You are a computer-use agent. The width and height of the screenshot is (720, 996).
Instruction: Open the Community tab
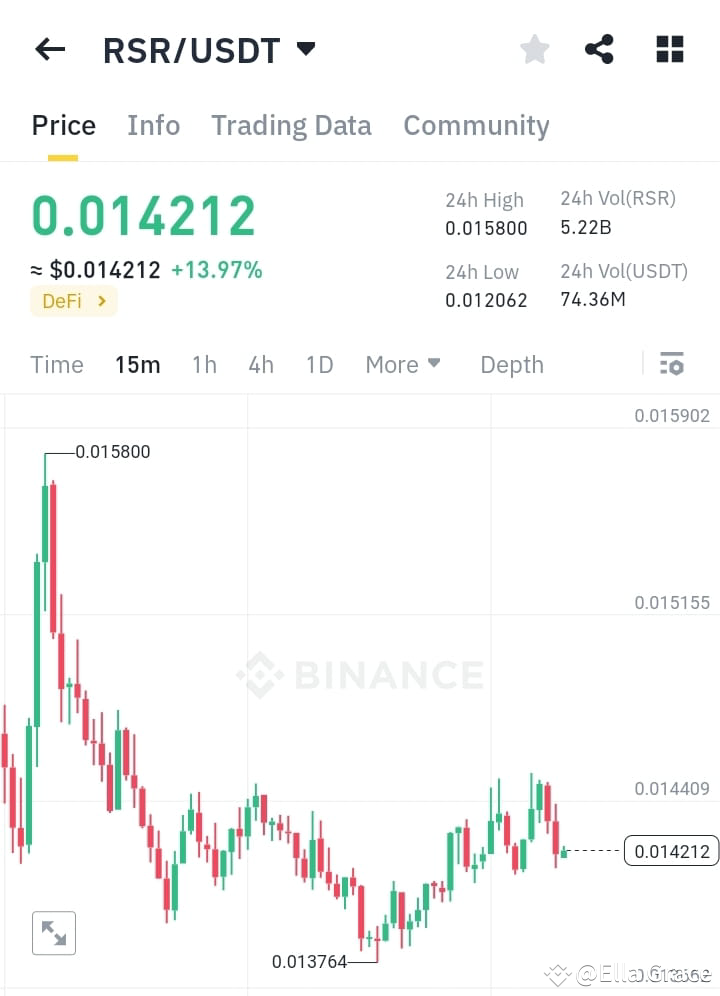tap(476, 125)
